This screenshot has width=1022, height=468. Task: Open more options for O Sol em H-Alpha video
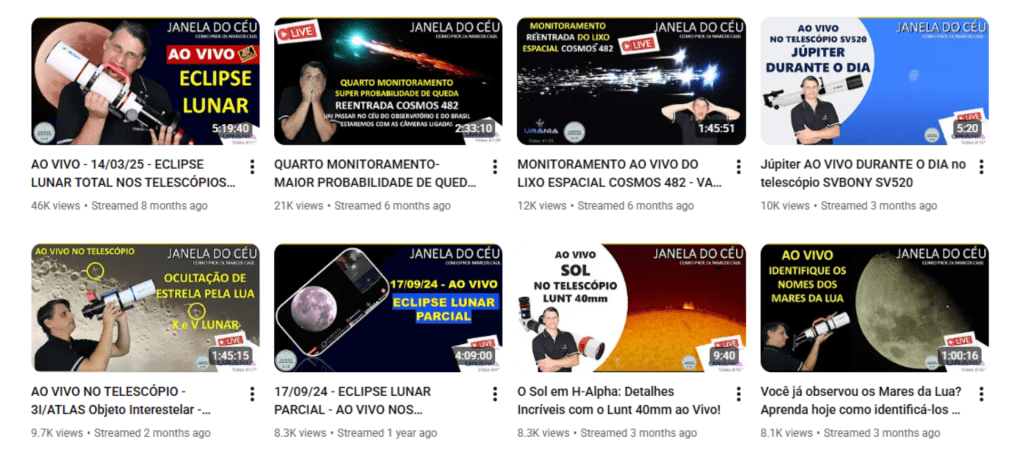[x=738, y=394]
